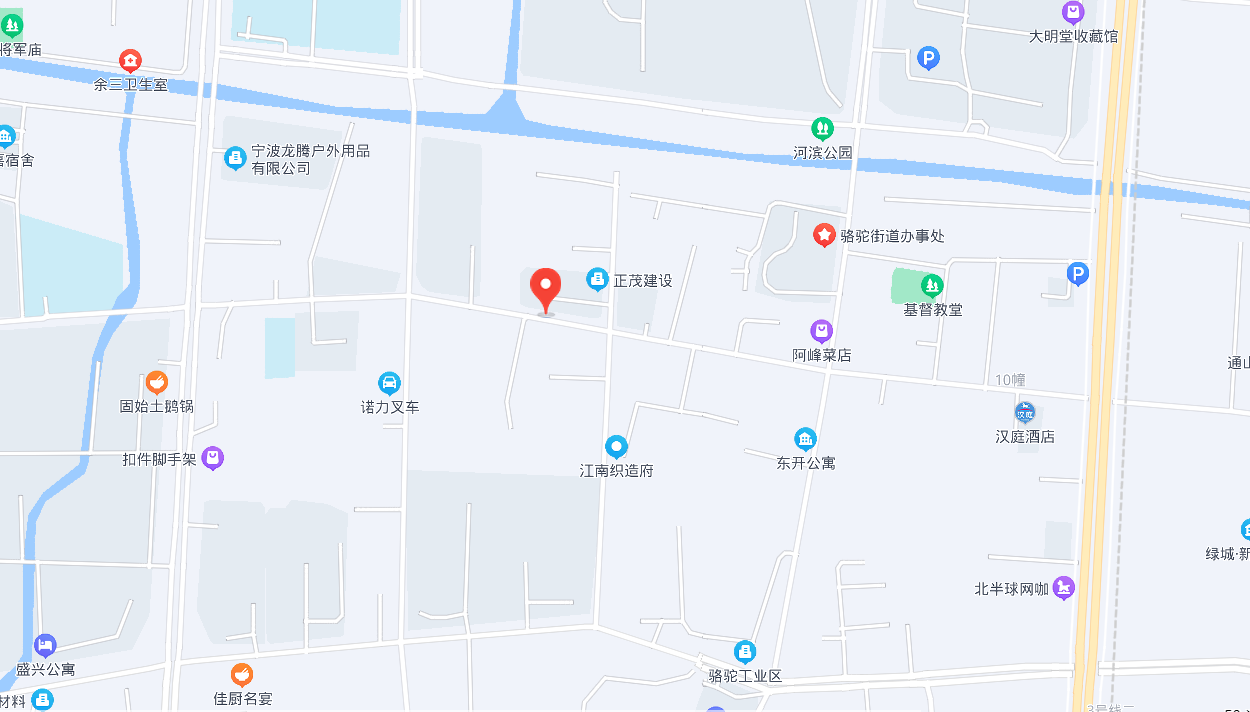The width and height of the screenshot is (1250, 712).
Task: Tap the 骆驼工业区 marker
Action: pos(745,652)
